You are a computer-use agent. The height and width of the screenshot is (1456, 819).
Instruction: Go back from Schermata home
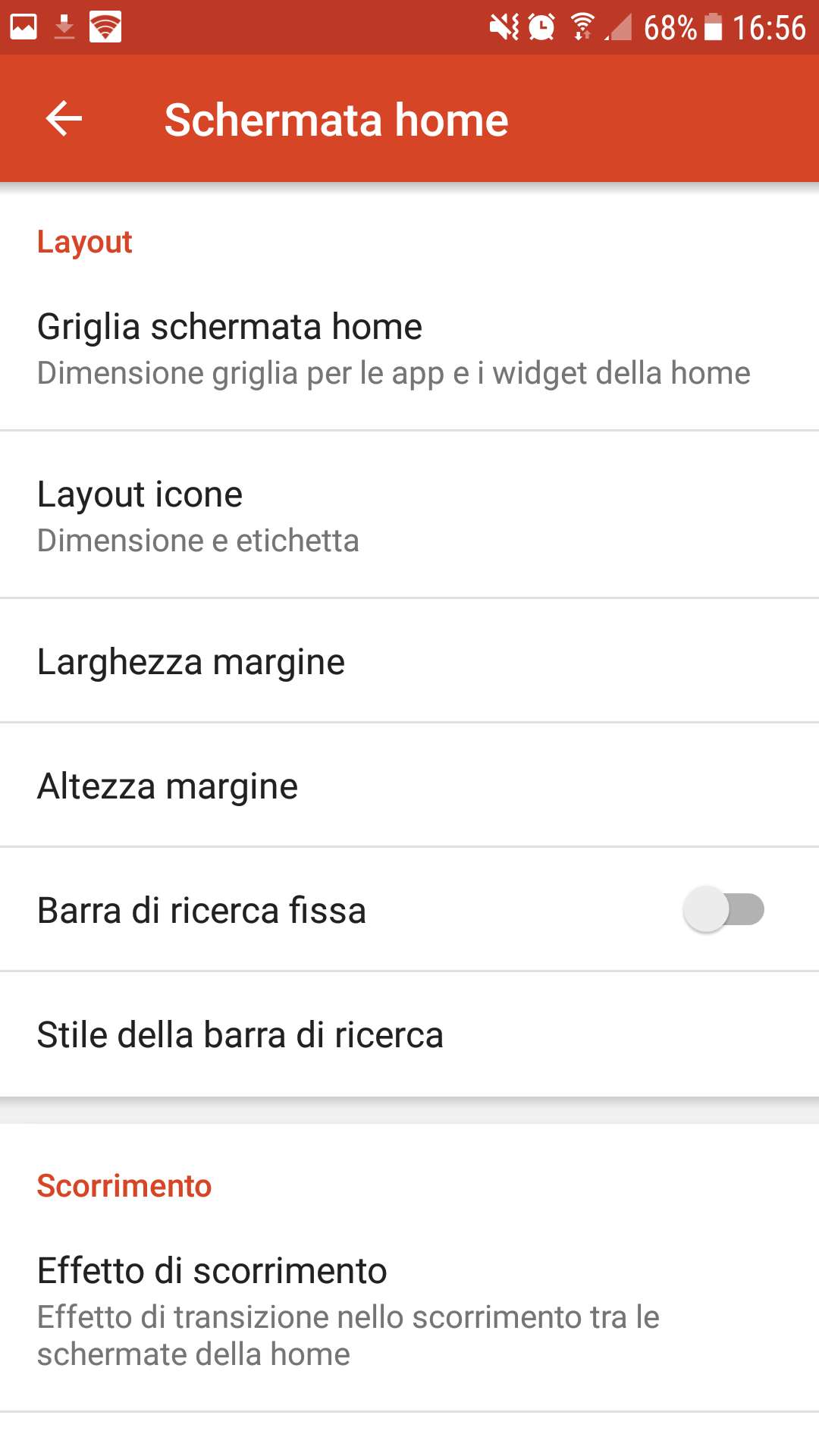pos(64,119)
